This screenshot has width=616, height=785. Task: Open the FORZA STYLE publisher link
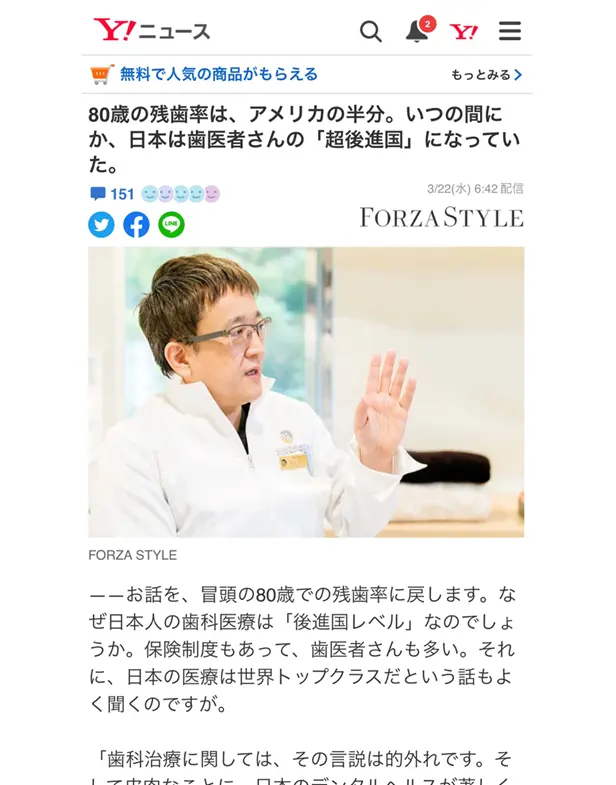coord(441,217)
